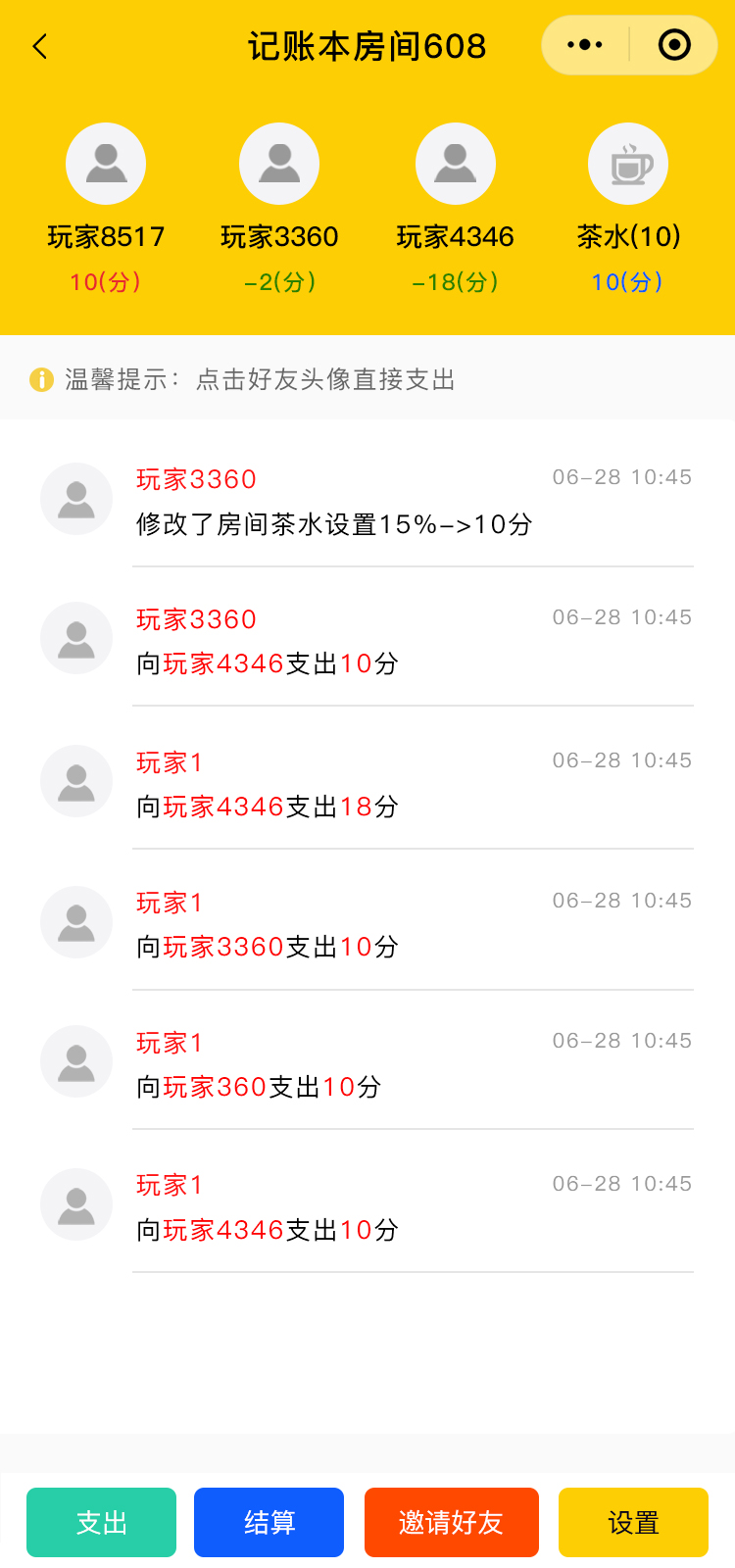Open 结算 to settle the scores

tap(269, 1522)
